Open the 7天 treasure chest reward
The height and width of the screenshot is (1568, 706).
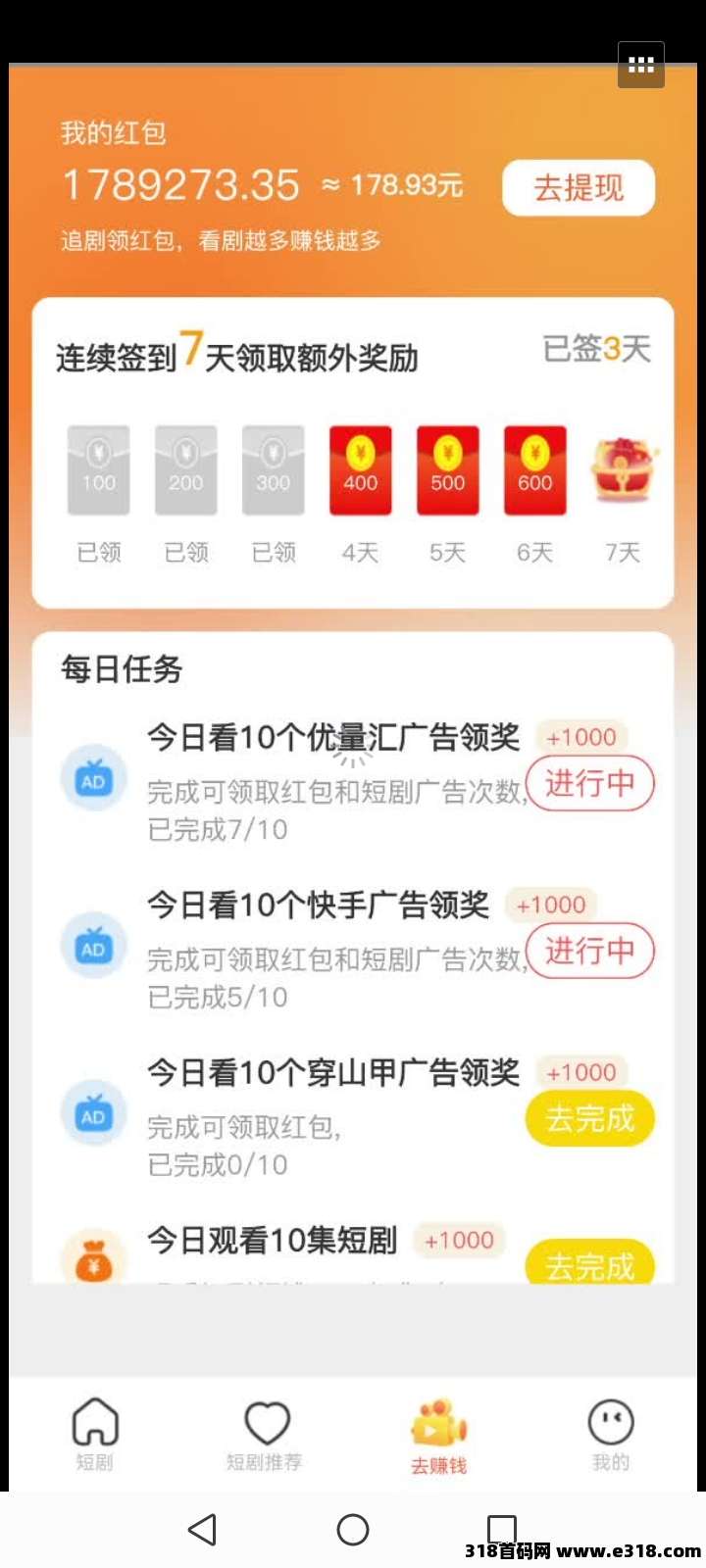coord(622,470)
